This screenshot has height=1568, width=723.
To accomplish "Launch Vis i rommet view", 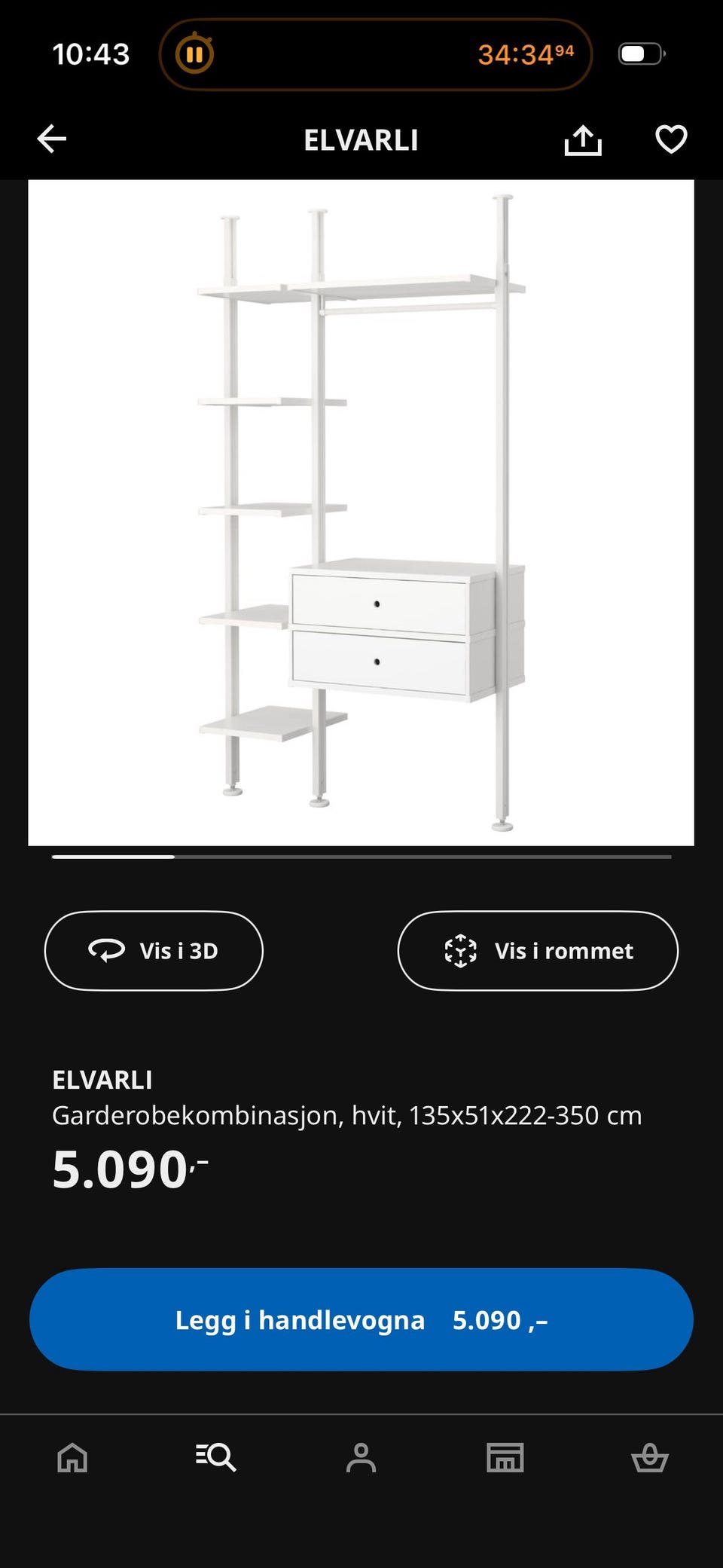I will [537, 951].
